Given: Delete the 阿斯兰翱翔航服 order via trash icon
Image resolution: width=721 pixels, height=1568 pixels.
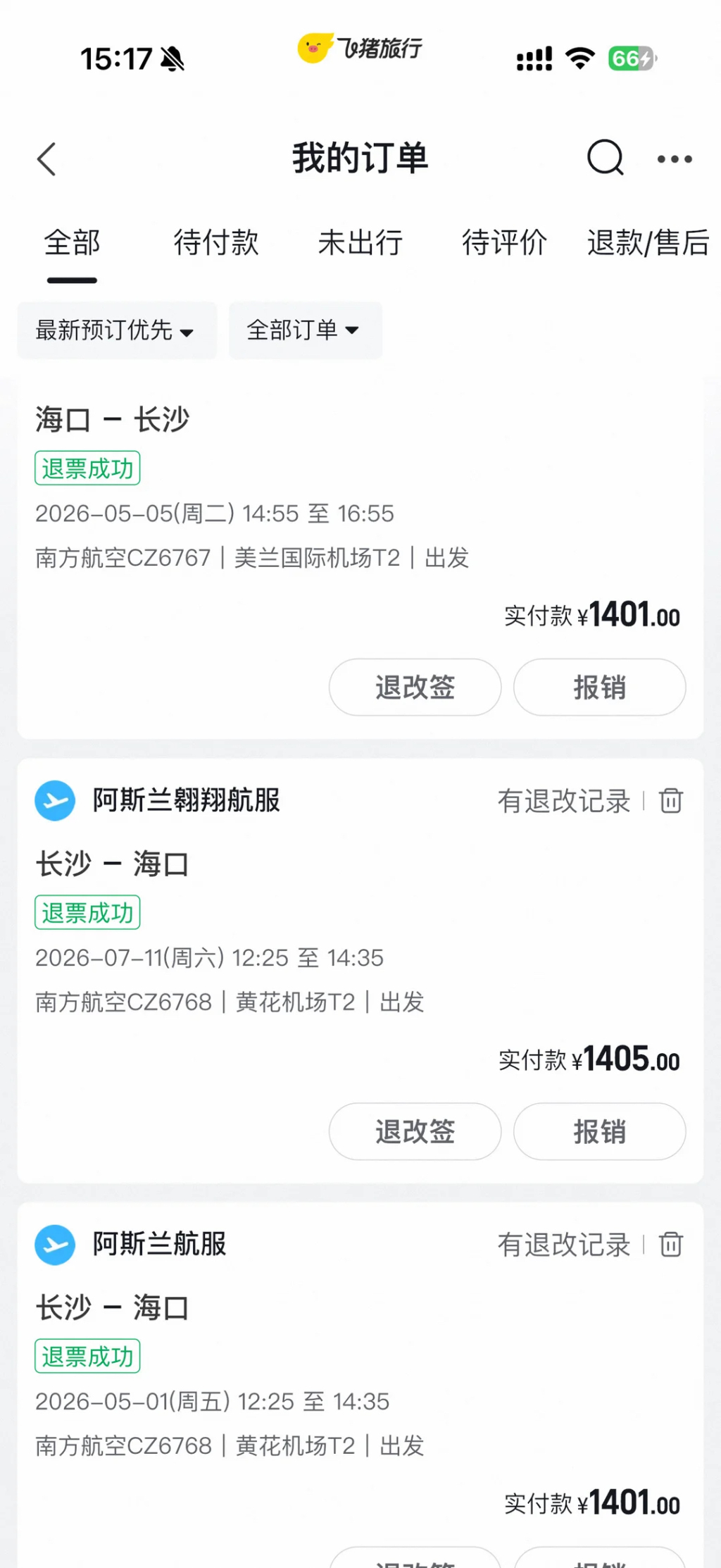Looking at the screenshot, I should [x=670, y=801].
